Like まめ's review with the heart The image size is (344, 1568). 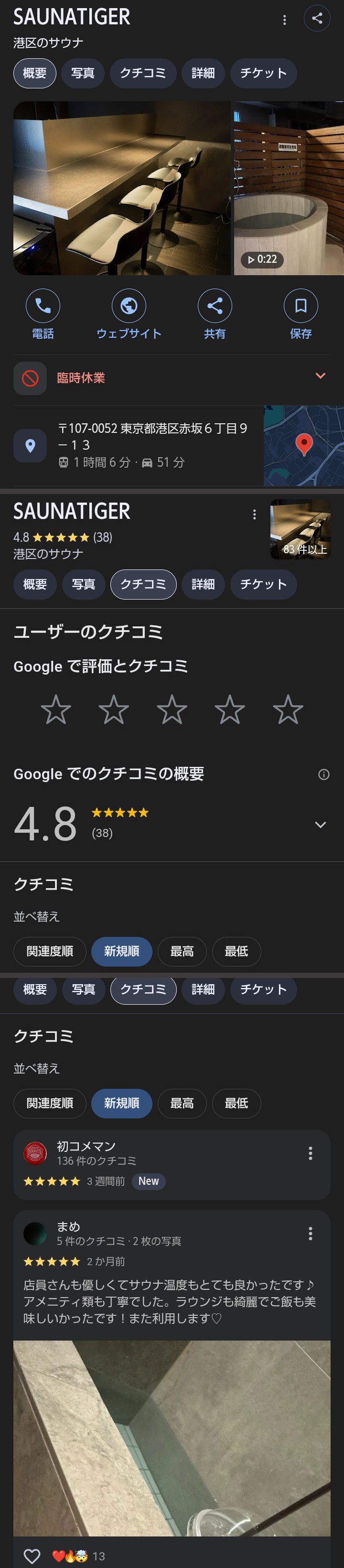pos(32,1556)
